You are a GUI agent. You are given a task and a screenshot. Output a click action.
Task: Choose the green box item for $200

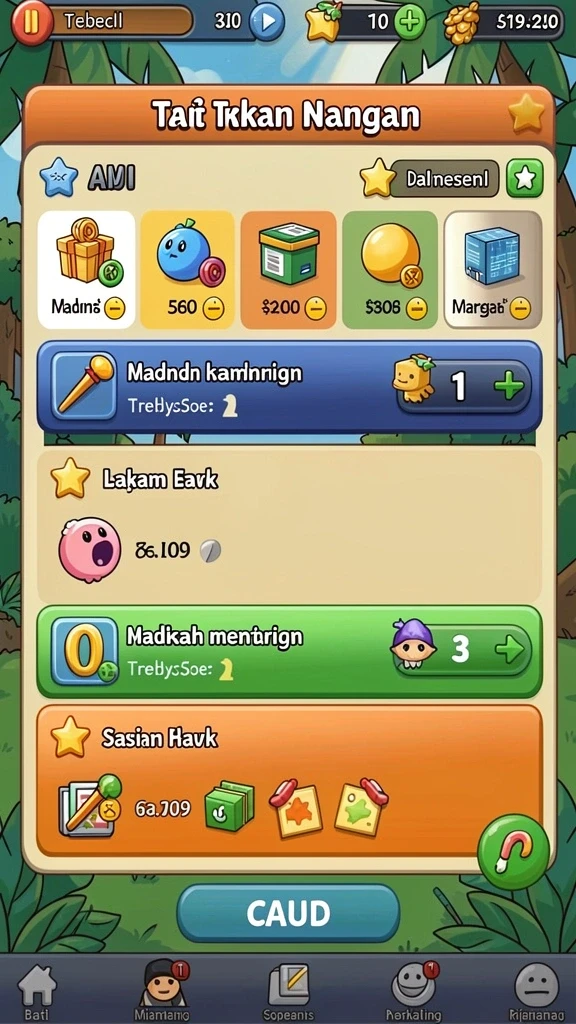click(x=289, y=269)
